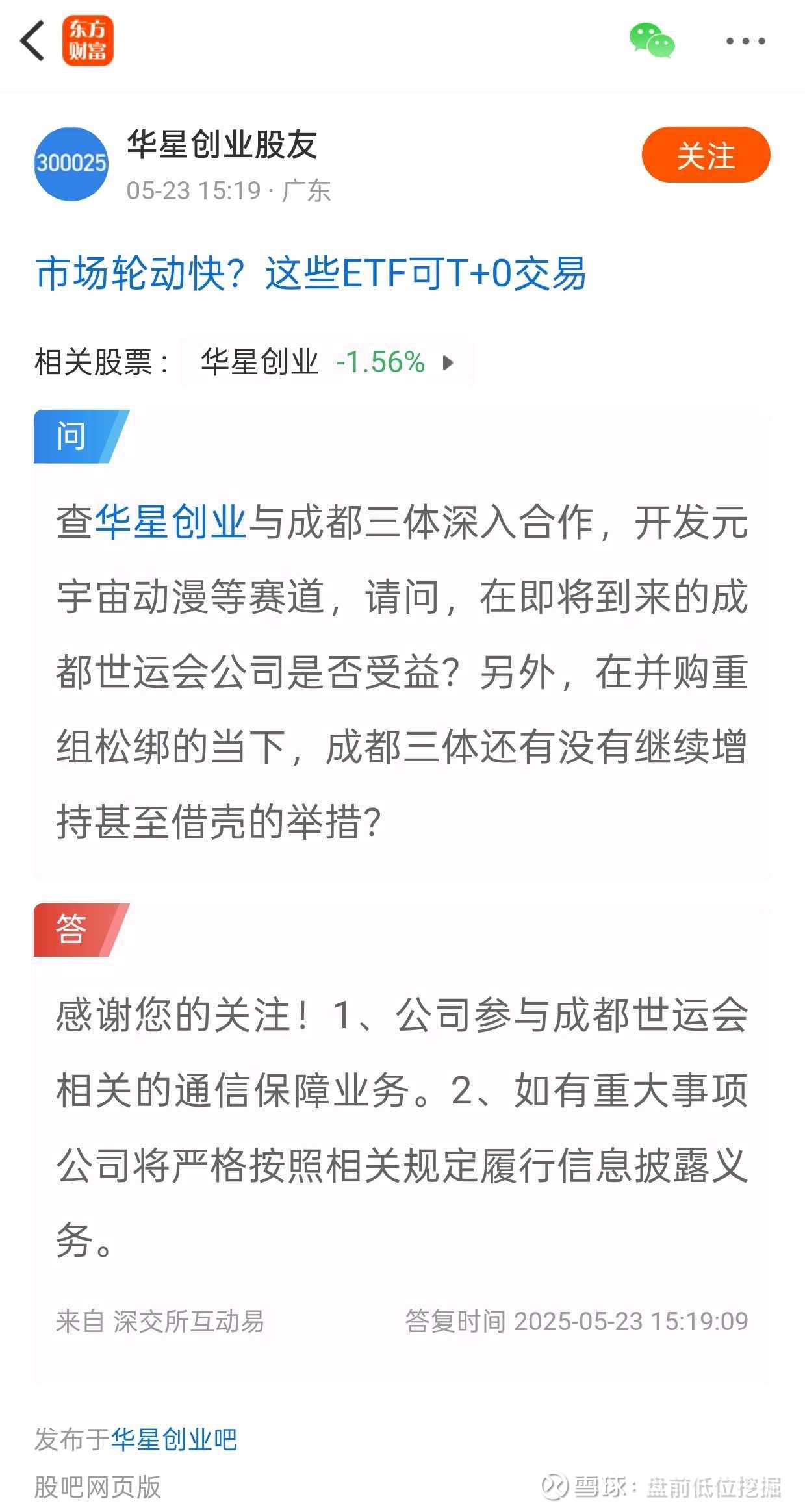Screen dimensions: 805x1512
Task: Tap the blue 华星创业 link in the question
Action: pos(170,522)
